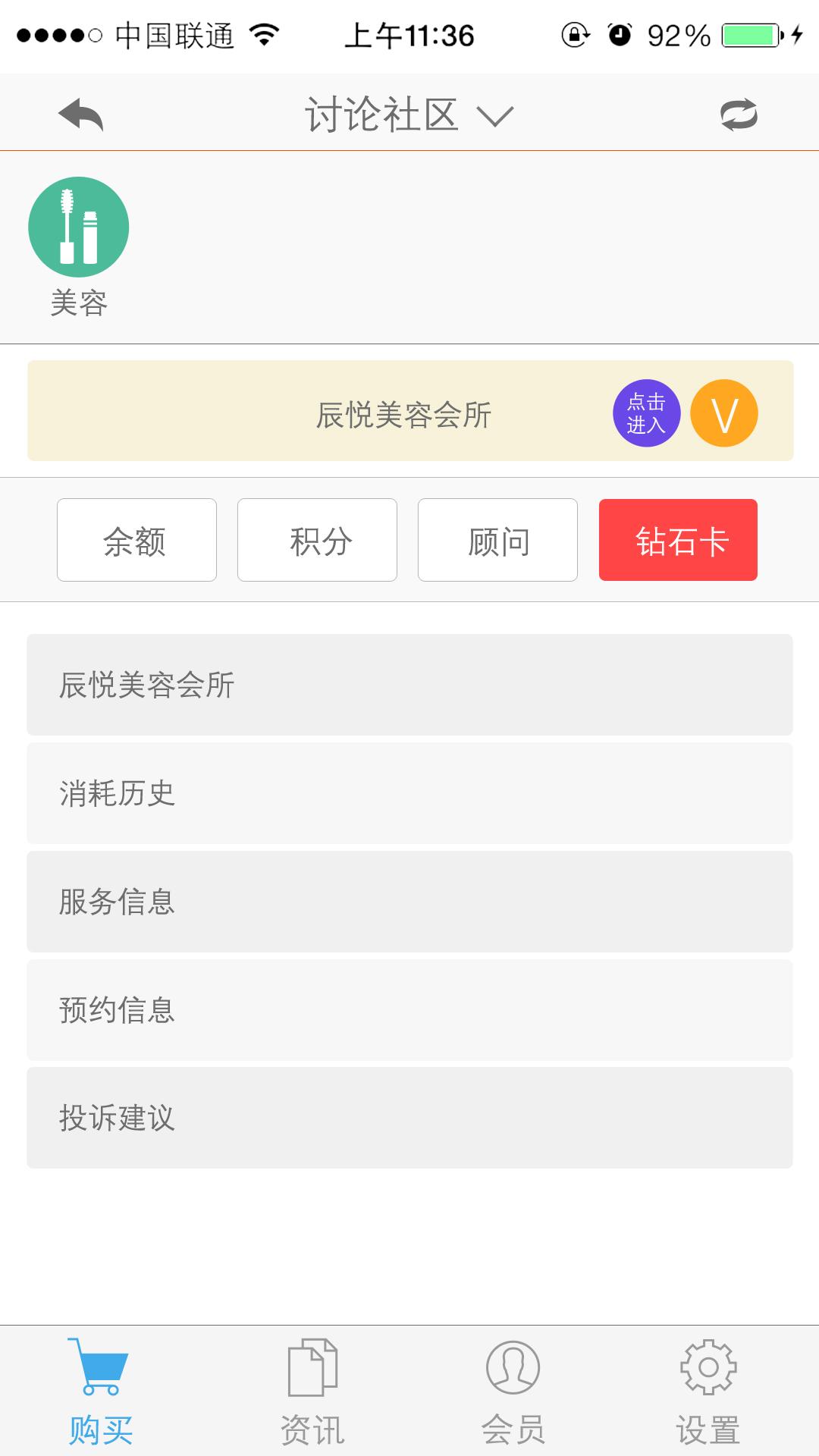The width and height of the screenshot is (819, 1456).
Task: Open the 服务信息 service info item
Action: [408, 901]
